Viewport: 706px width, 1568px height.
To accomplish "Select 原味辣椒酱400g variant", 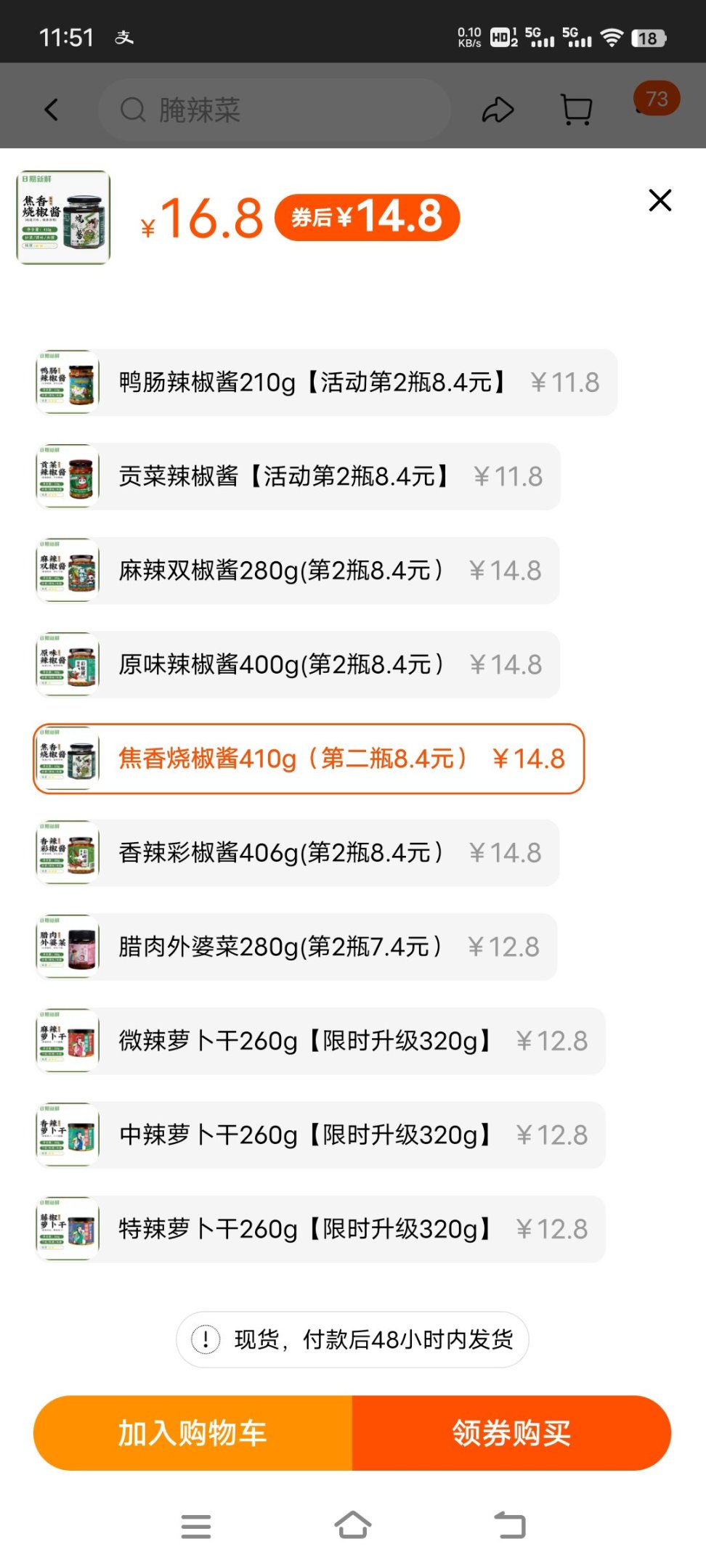I will click(298, 664).
